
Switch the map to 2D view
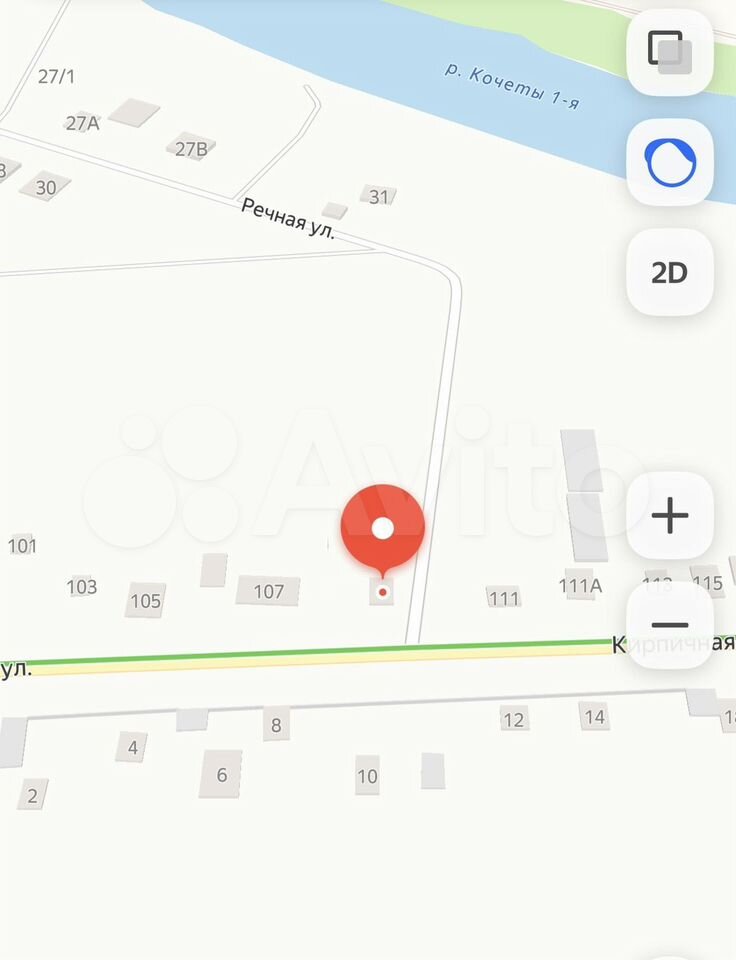(669, 272)
